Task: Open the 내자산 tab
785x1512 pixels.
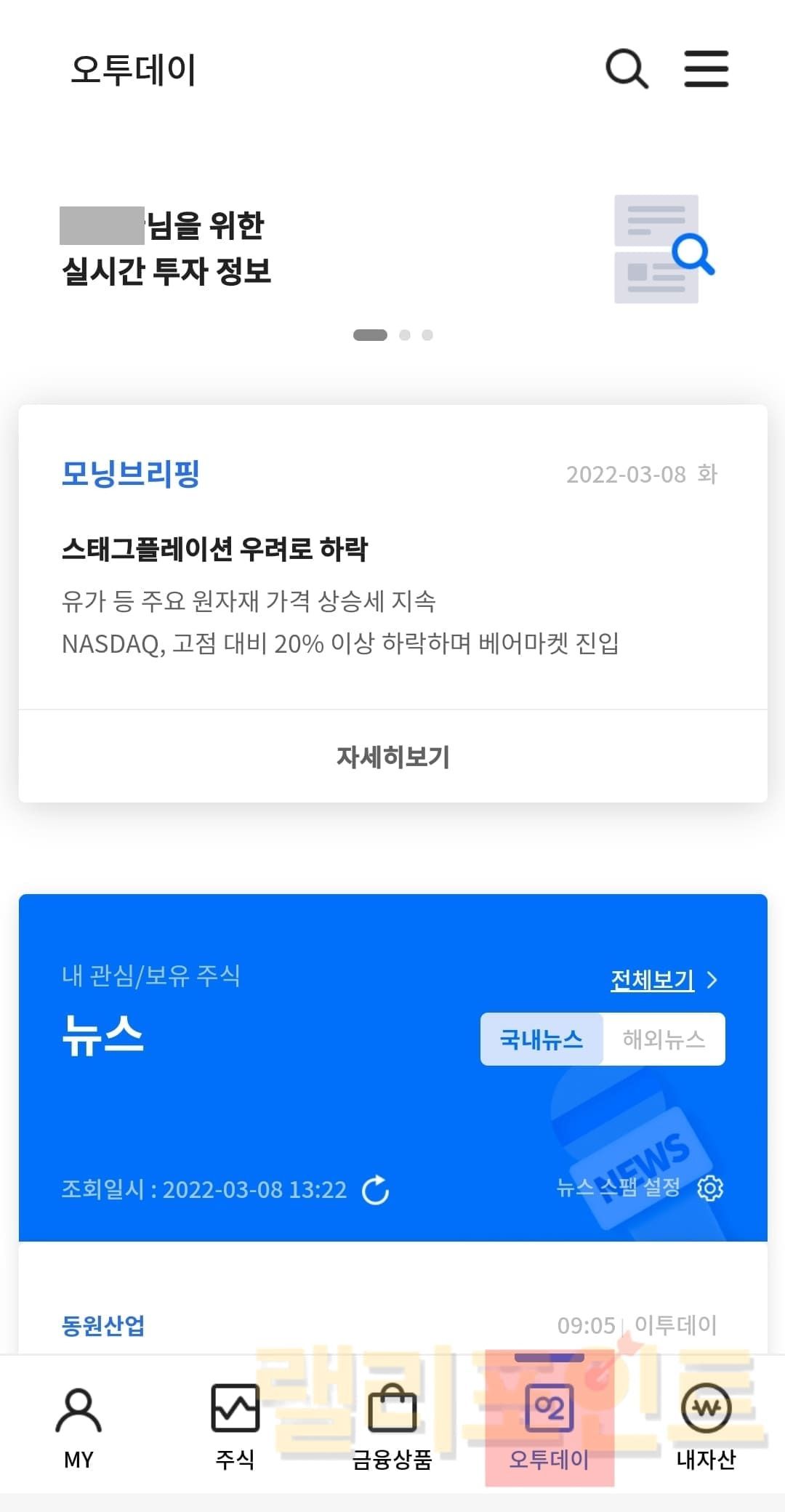Action: [x=706, y=1426]
